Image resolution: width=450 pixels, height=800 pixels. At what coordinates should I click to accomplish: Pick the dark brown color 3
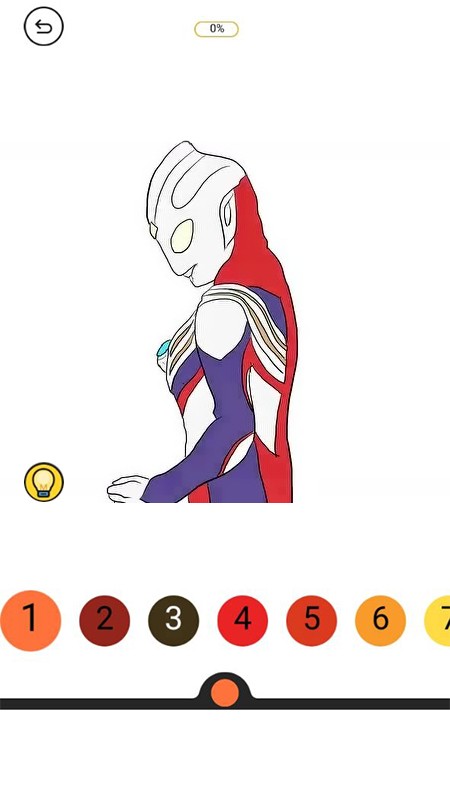coord(173,620)
